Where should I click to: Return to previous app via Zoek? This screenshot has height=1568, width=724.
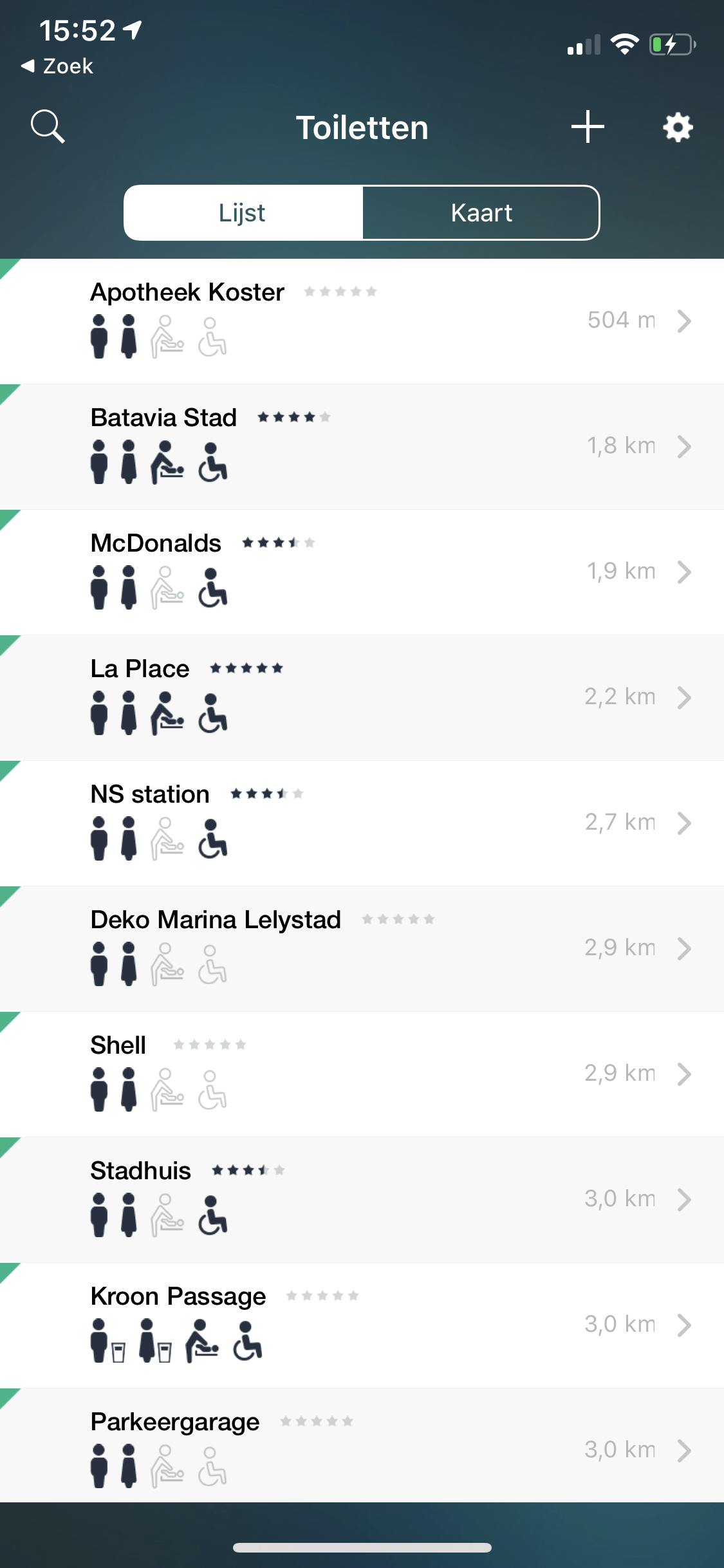[57, 66]
